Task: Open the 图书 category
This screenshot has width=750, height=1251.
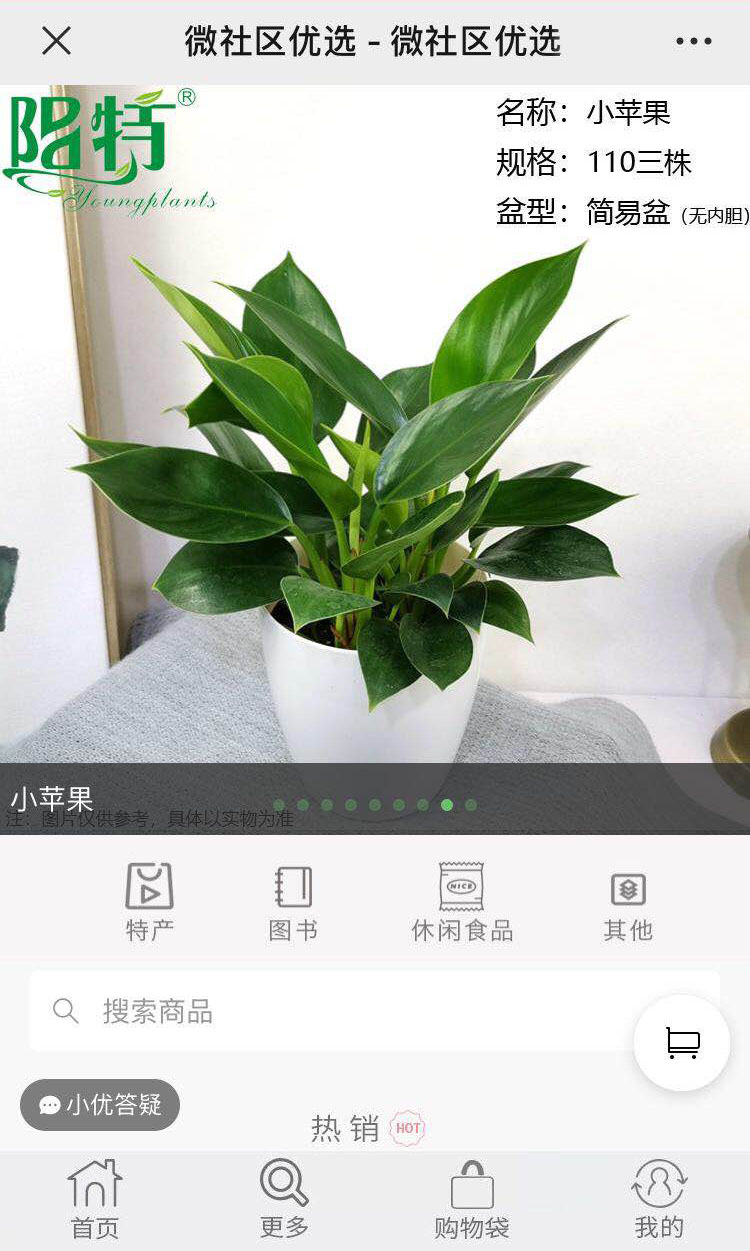Action: 293,902
